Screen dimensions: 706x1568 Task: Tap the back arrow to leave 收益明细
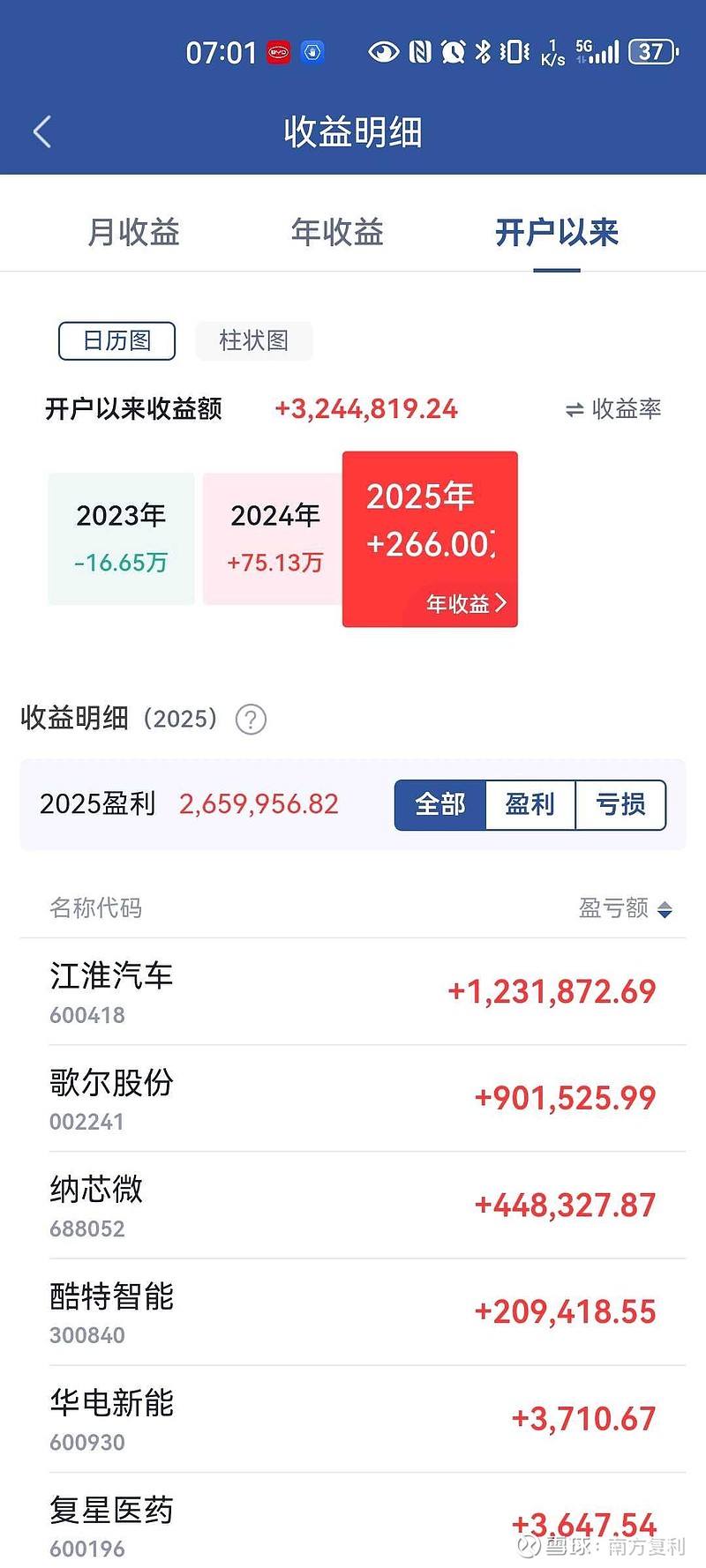click(41, 131)
